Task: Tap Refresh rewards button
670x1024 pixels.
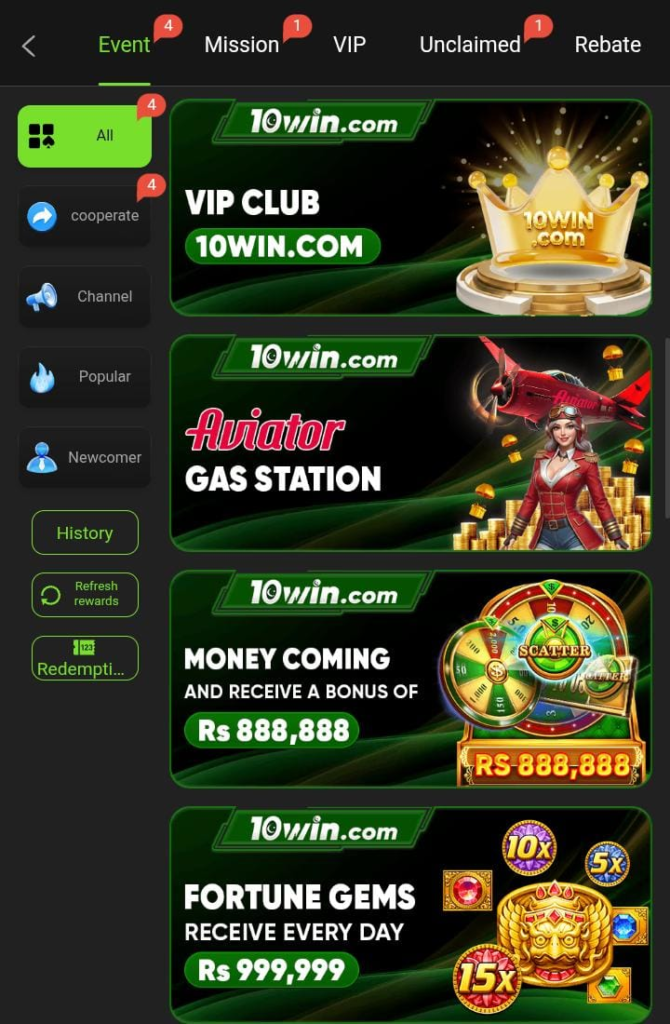Action: pyautogui.click(x=85, y=594)
